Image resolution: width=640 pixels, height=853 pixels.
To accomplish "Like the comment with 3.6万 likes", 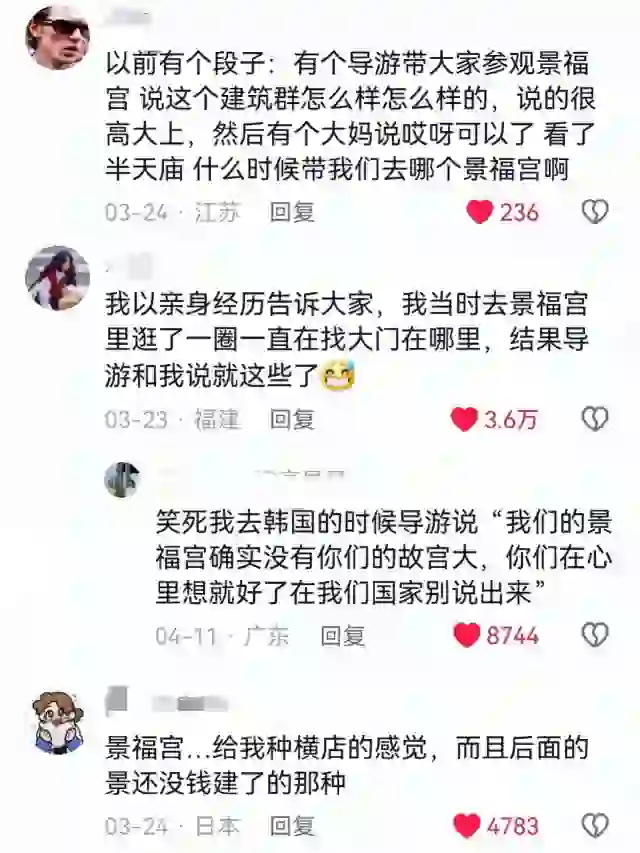I will (x=464, y=420).
